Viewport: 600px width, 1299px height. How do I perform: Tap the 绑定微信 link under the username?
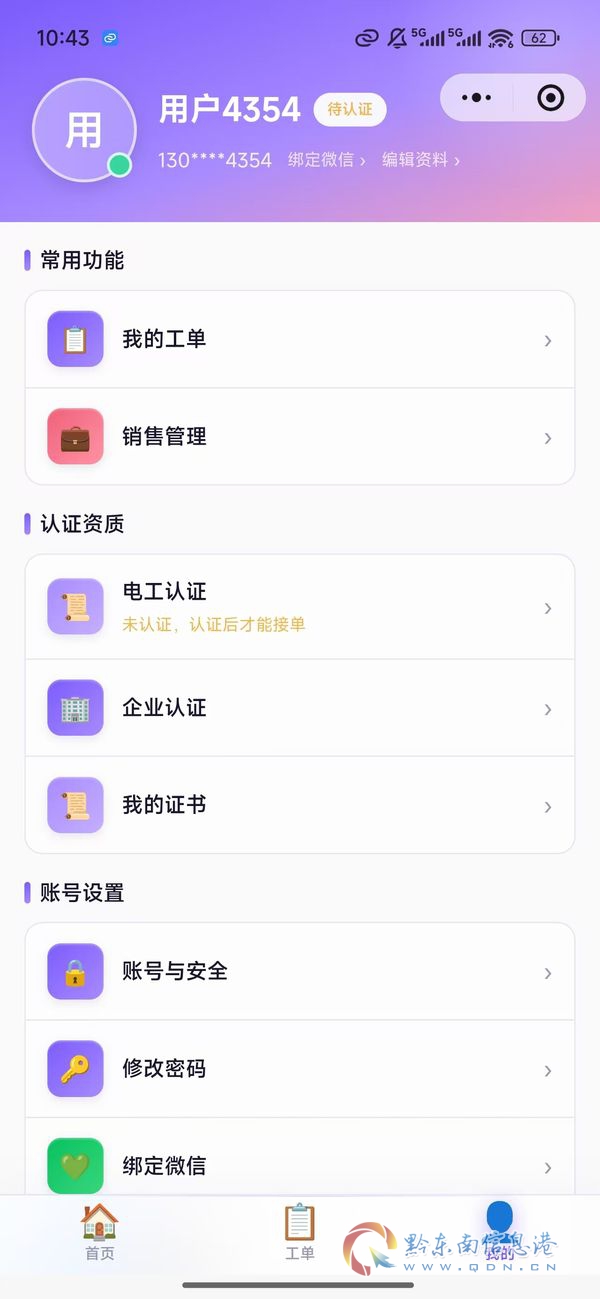click(x=327, y=160)
